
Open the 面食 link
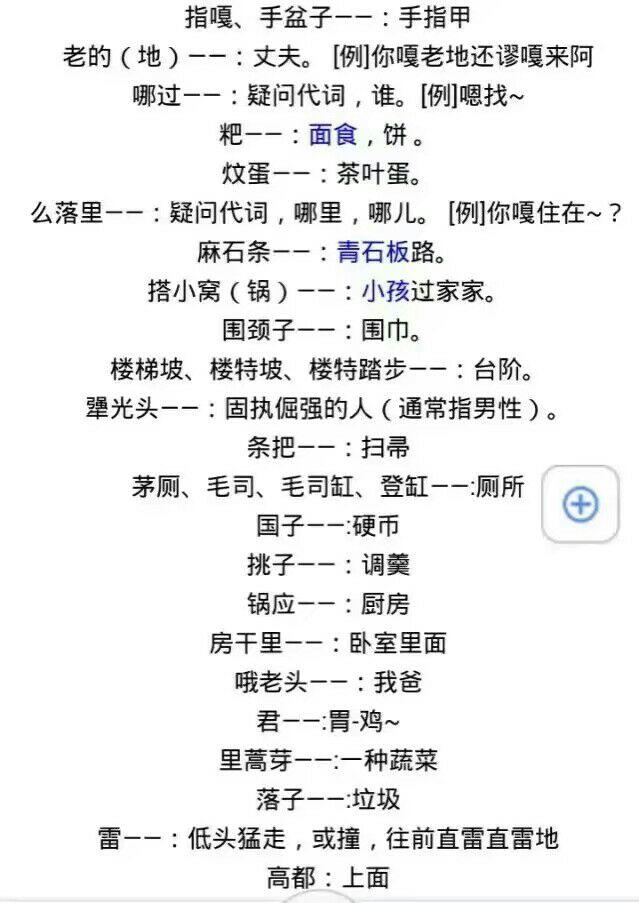click(333, 134)
